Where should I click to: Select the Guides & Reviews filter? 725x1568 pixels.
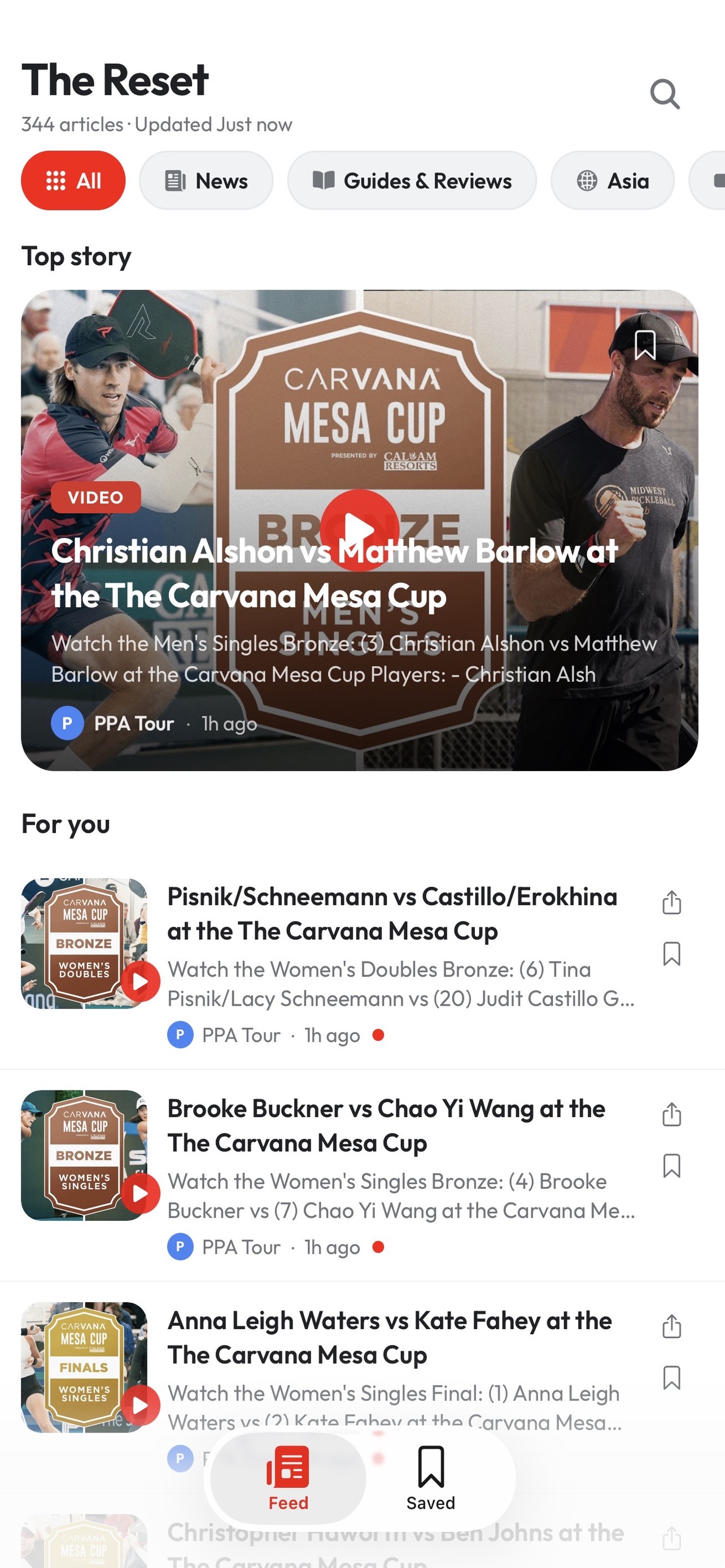tap(412, 181)
